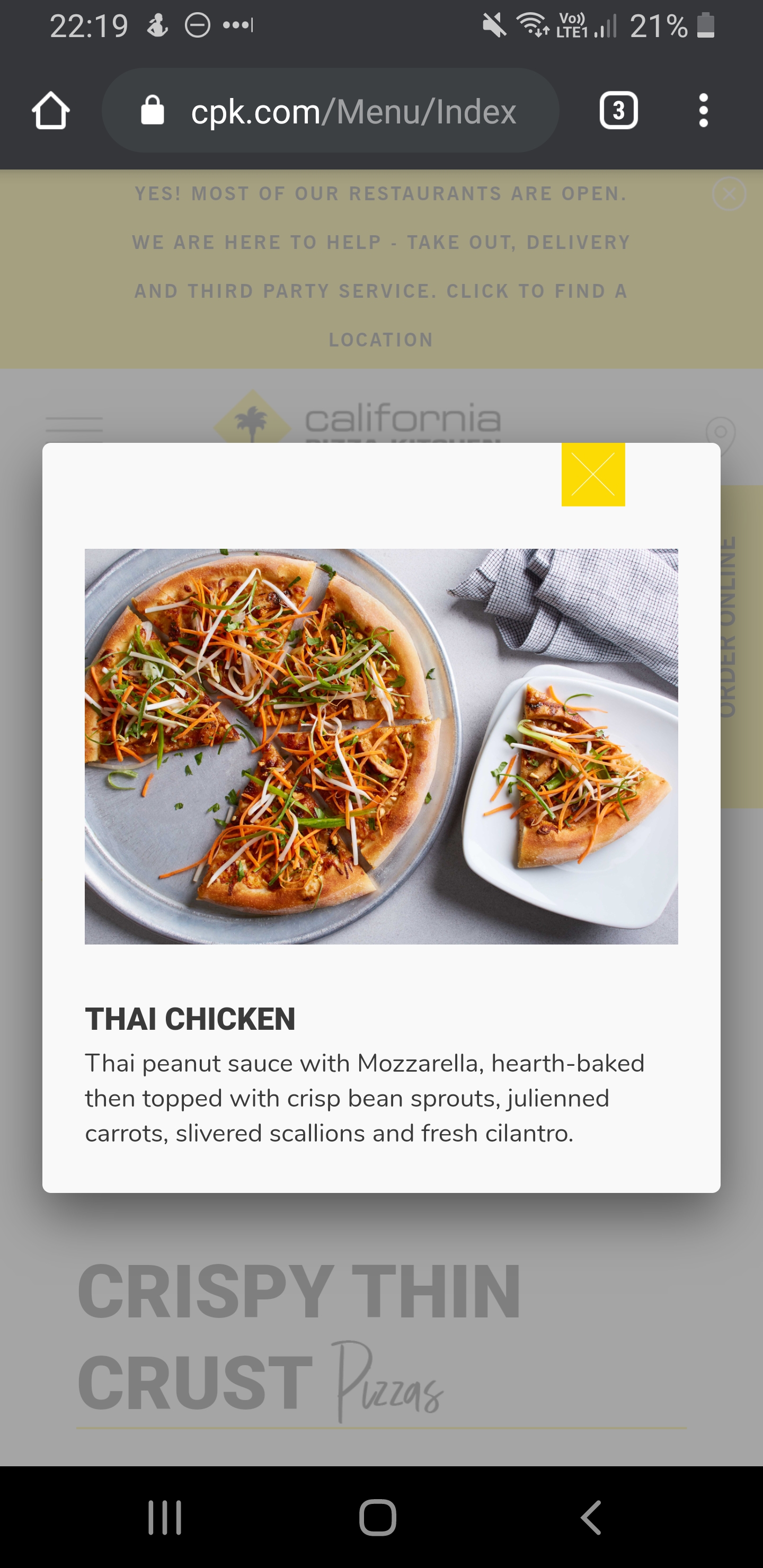Open the browser overflow menu
Screen dimensions: 763x1568
pyautogui.click(x=703, y=111)
